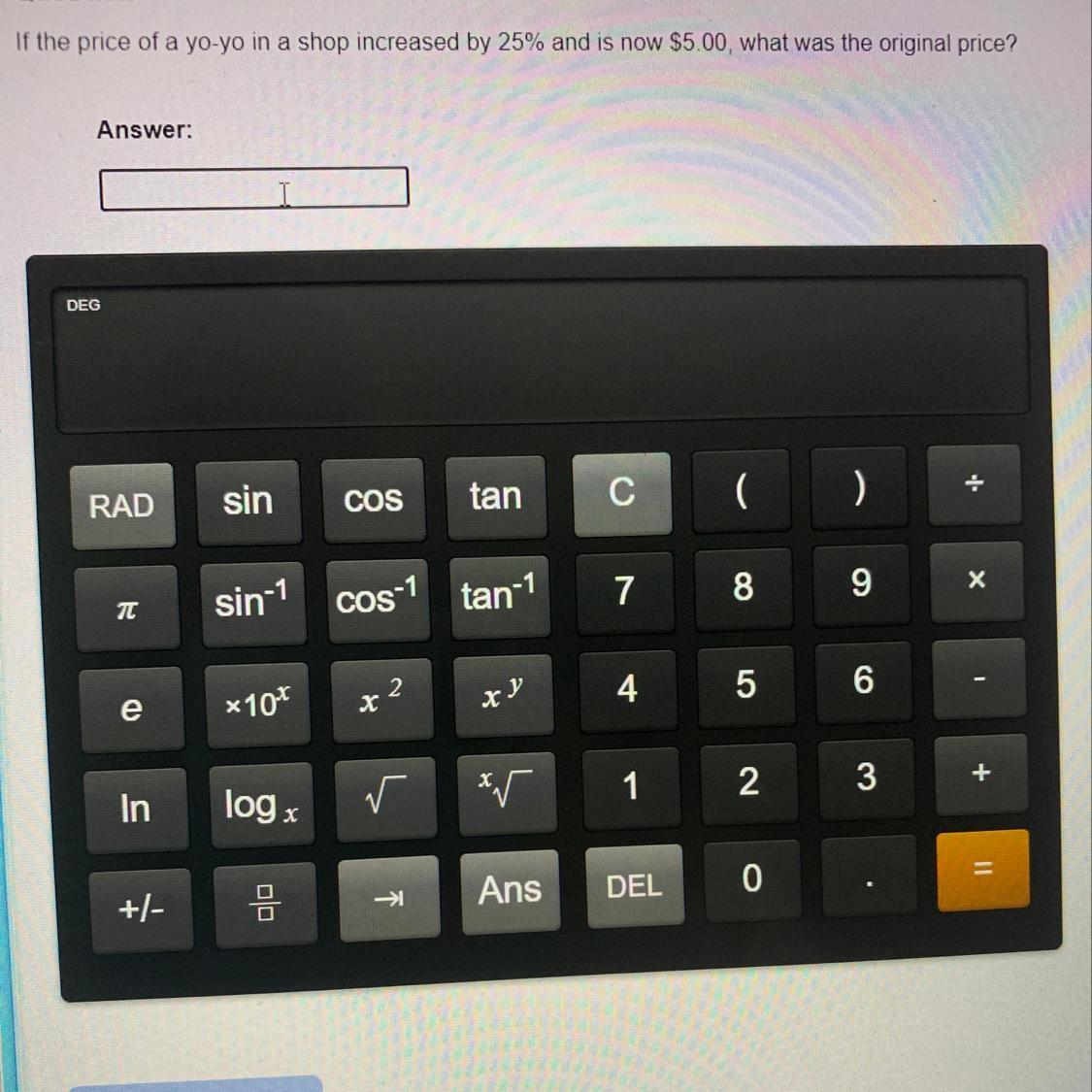Insert the pi constant

127,608
